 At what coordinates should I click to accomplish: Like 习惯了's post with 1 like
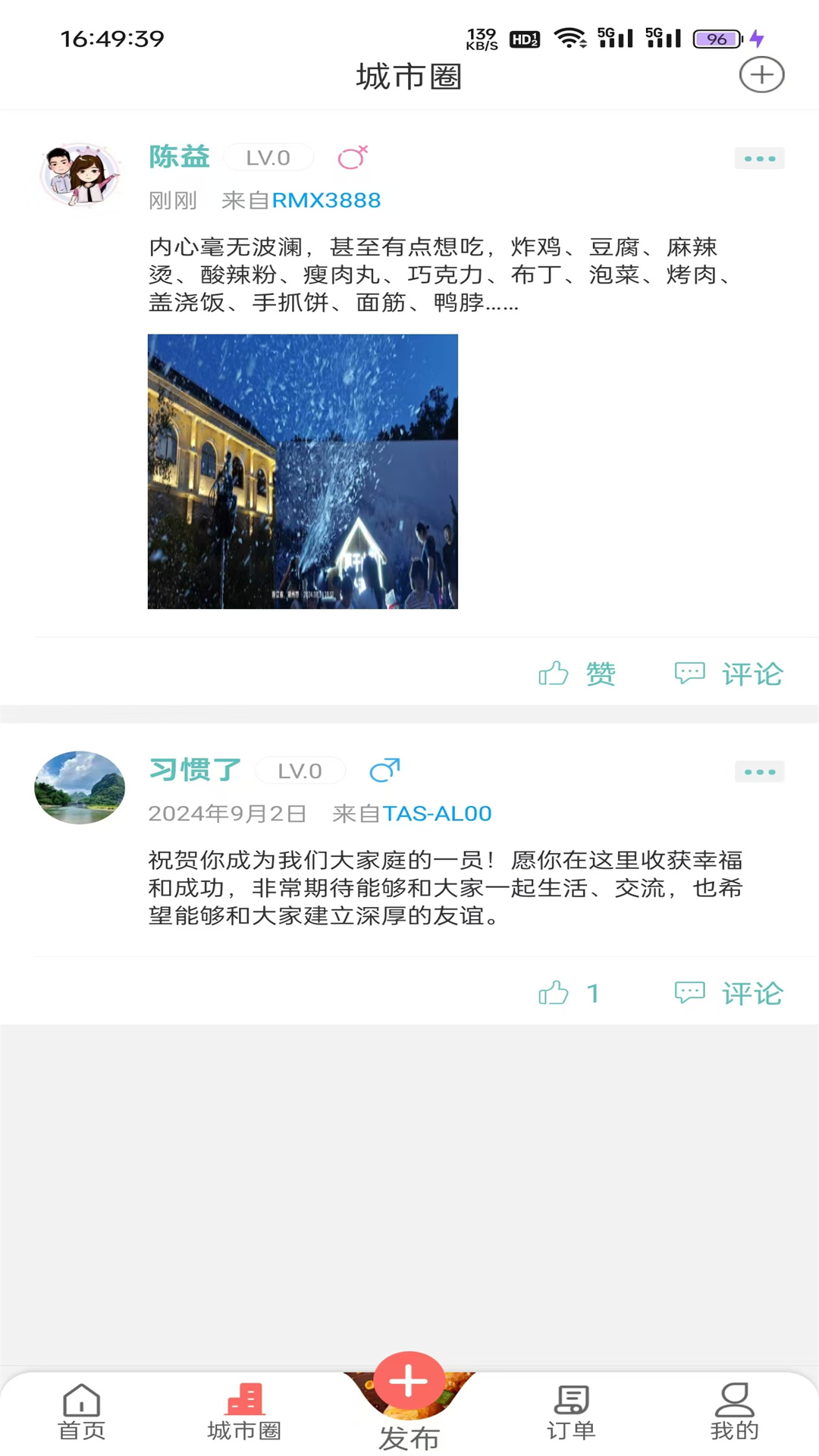pos(570,993)
